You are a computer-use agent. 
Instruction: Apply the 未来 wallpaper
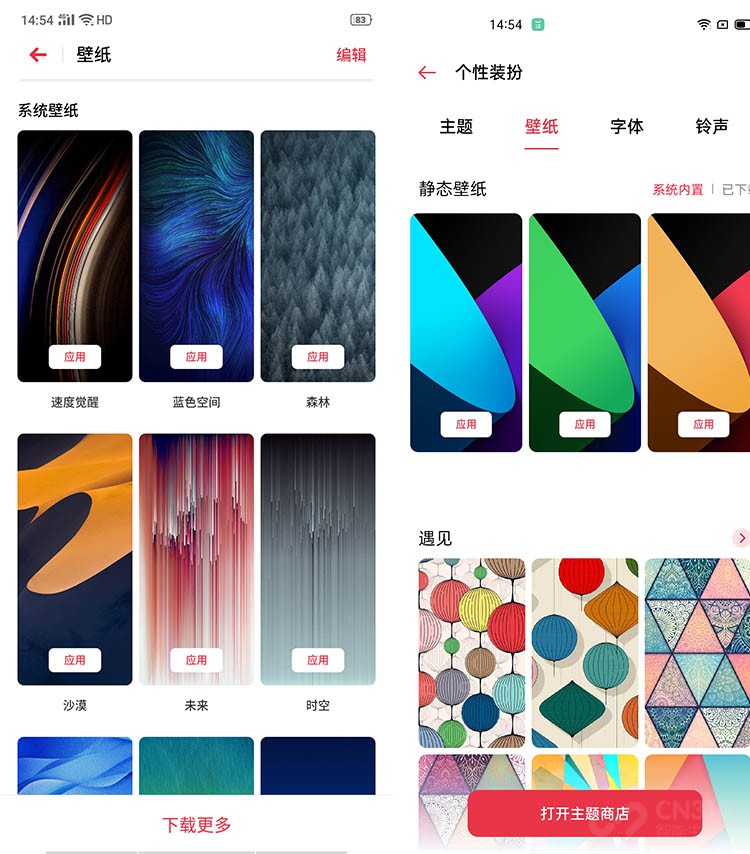196,659
